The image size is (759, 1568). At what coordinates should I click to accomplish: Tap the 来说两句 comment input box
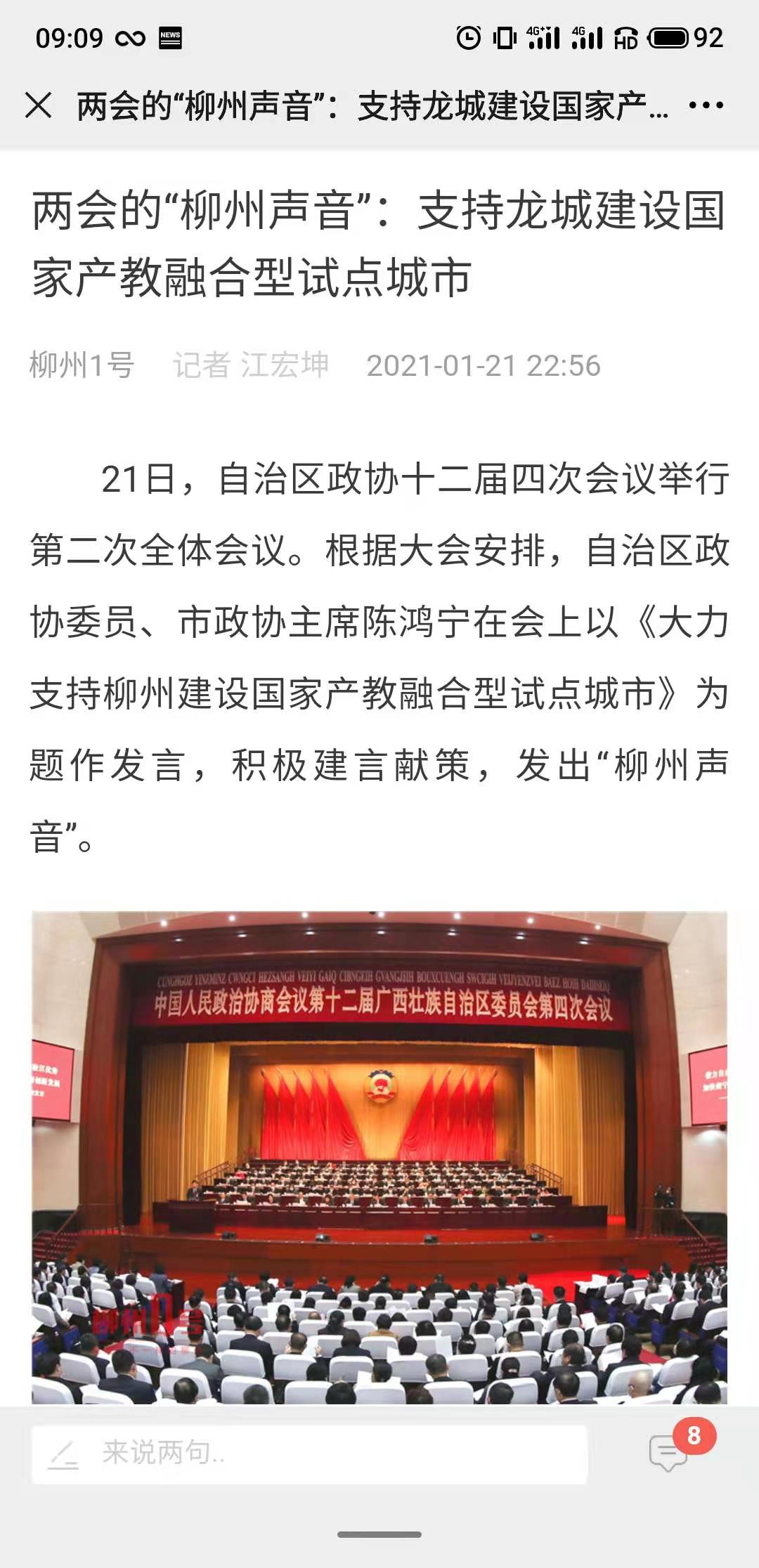coord(309,1453)
